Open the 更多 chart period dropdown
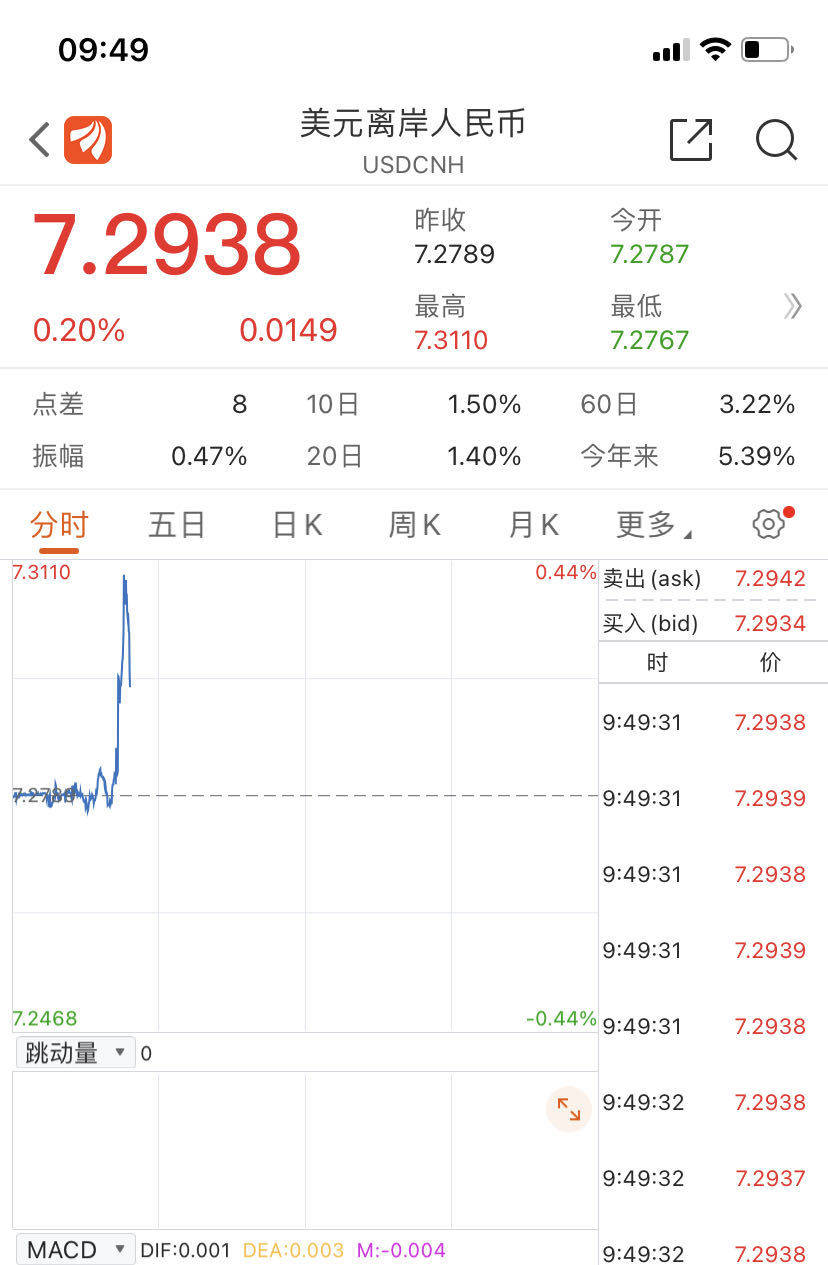Viewport: 828px width, 1265px height. (x=654, y=524)
